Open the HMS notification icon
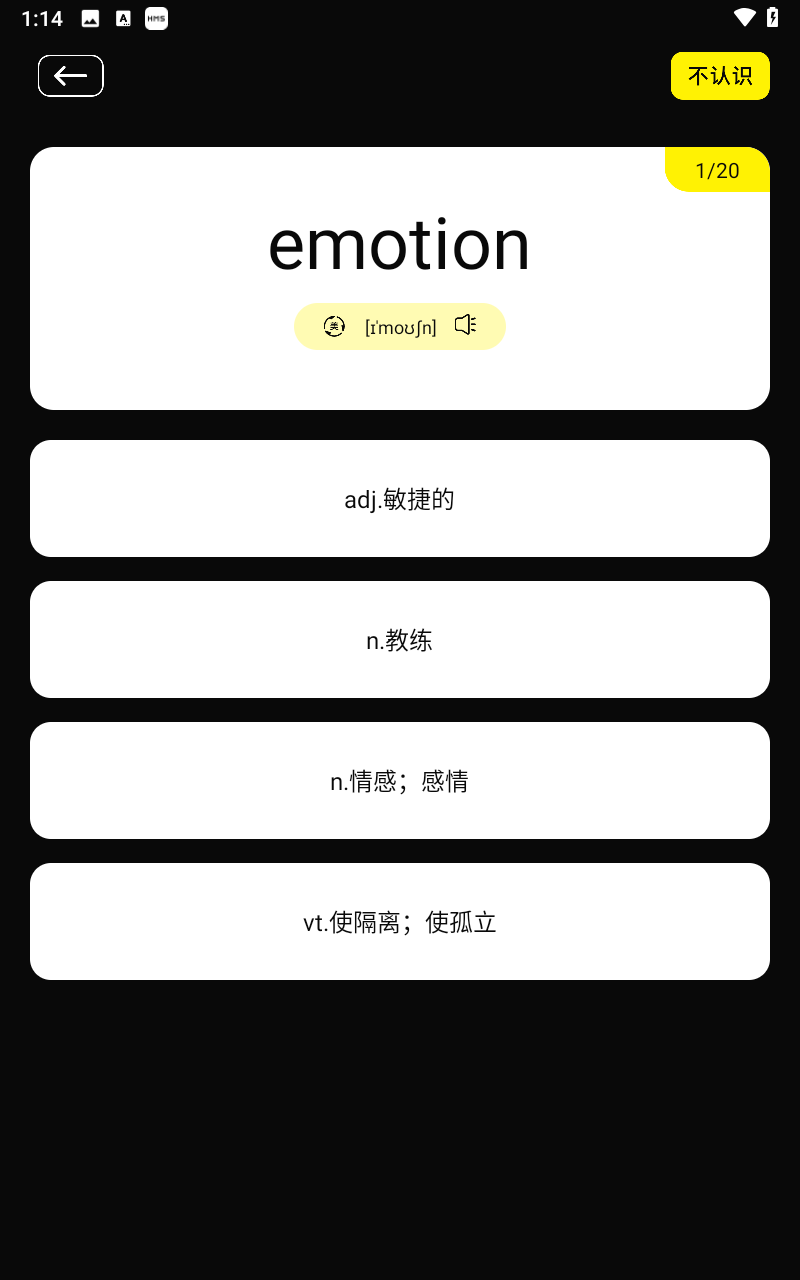800x1280 pixels. point(156,18)
